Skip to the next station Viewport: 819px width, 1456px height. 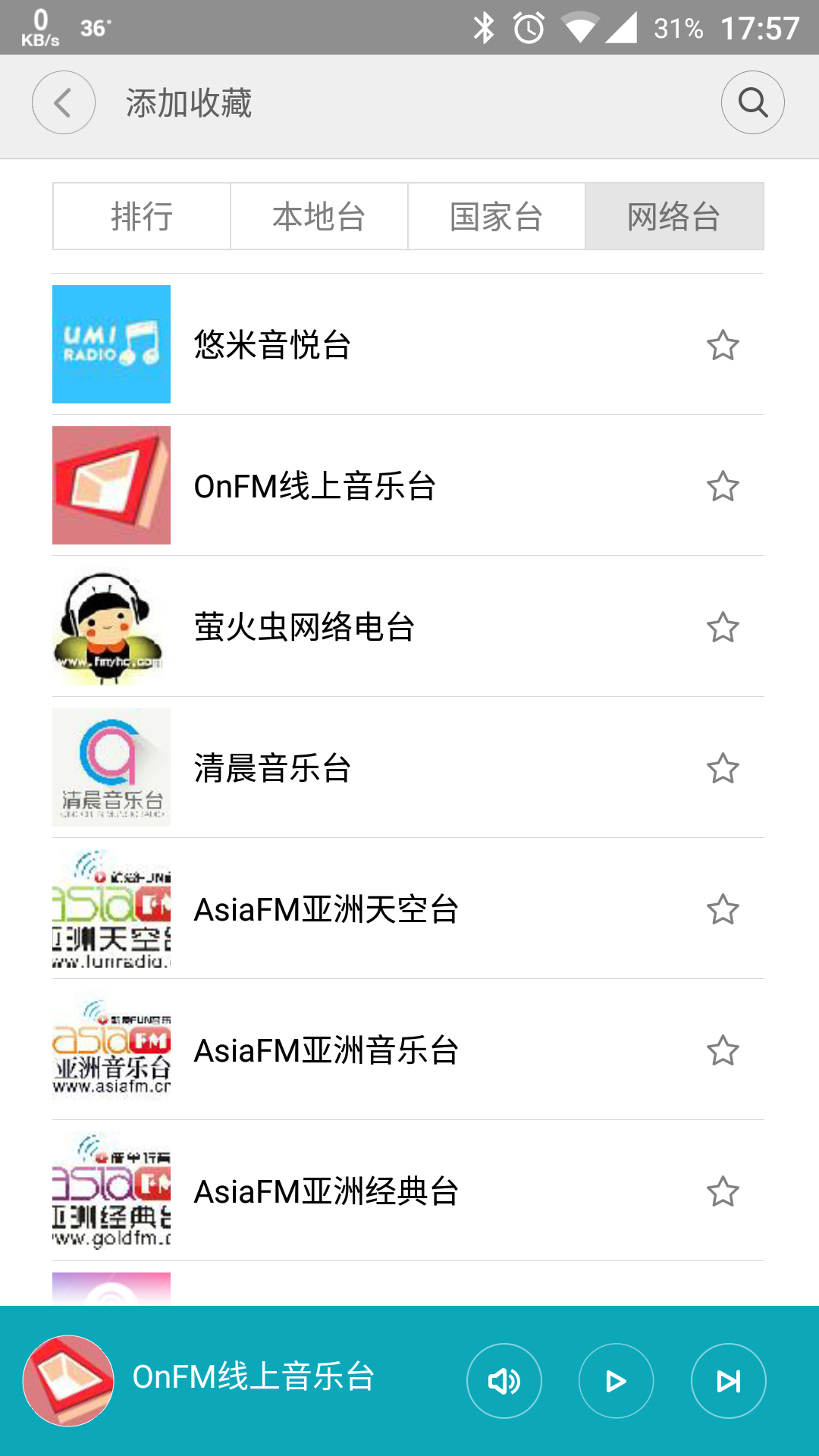(x=729, y=1381)
